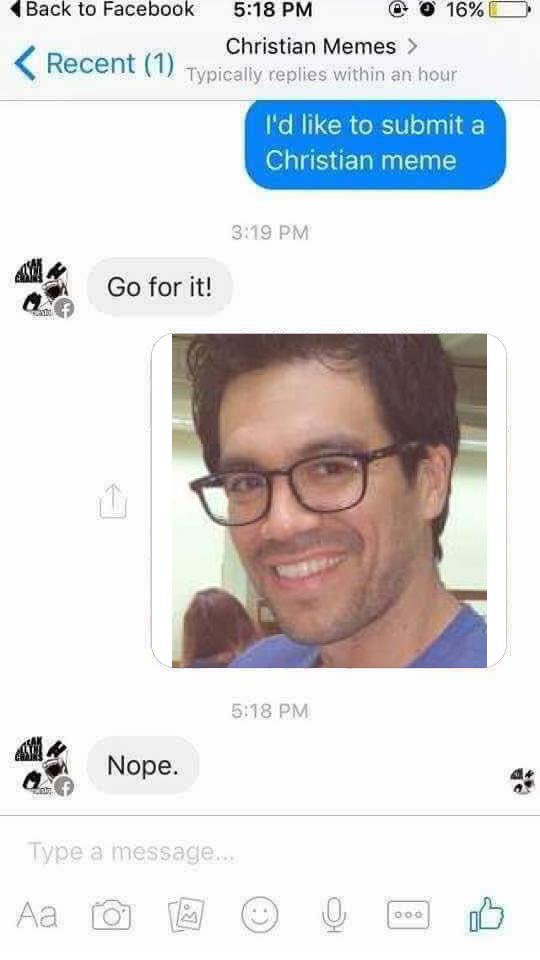Viewport: 540px width, 960px height.
Task: Open more options with the three dots
Action: [408, 915]
